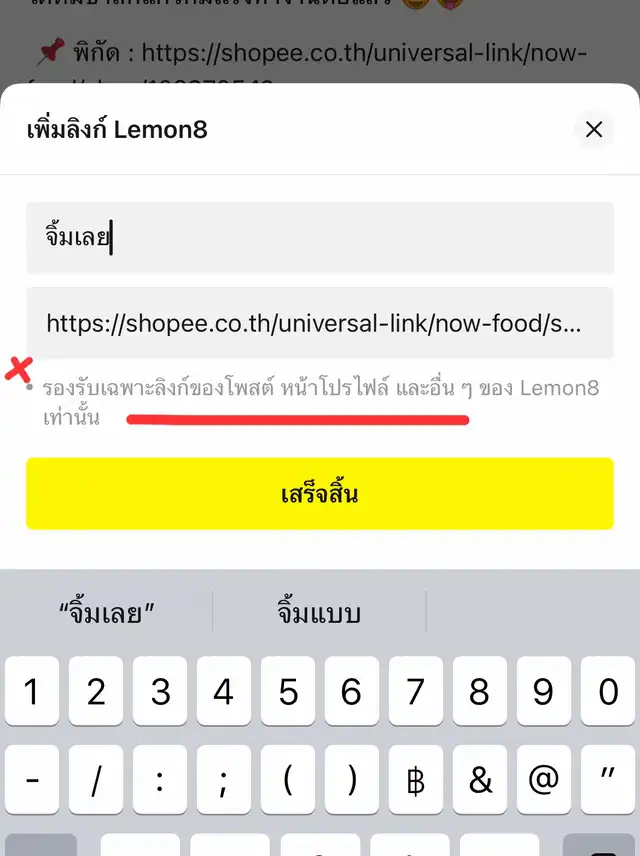Tap the link title field containing จิ้มเลย
Viewport: 640px width, 856px height.
(320, 237)
